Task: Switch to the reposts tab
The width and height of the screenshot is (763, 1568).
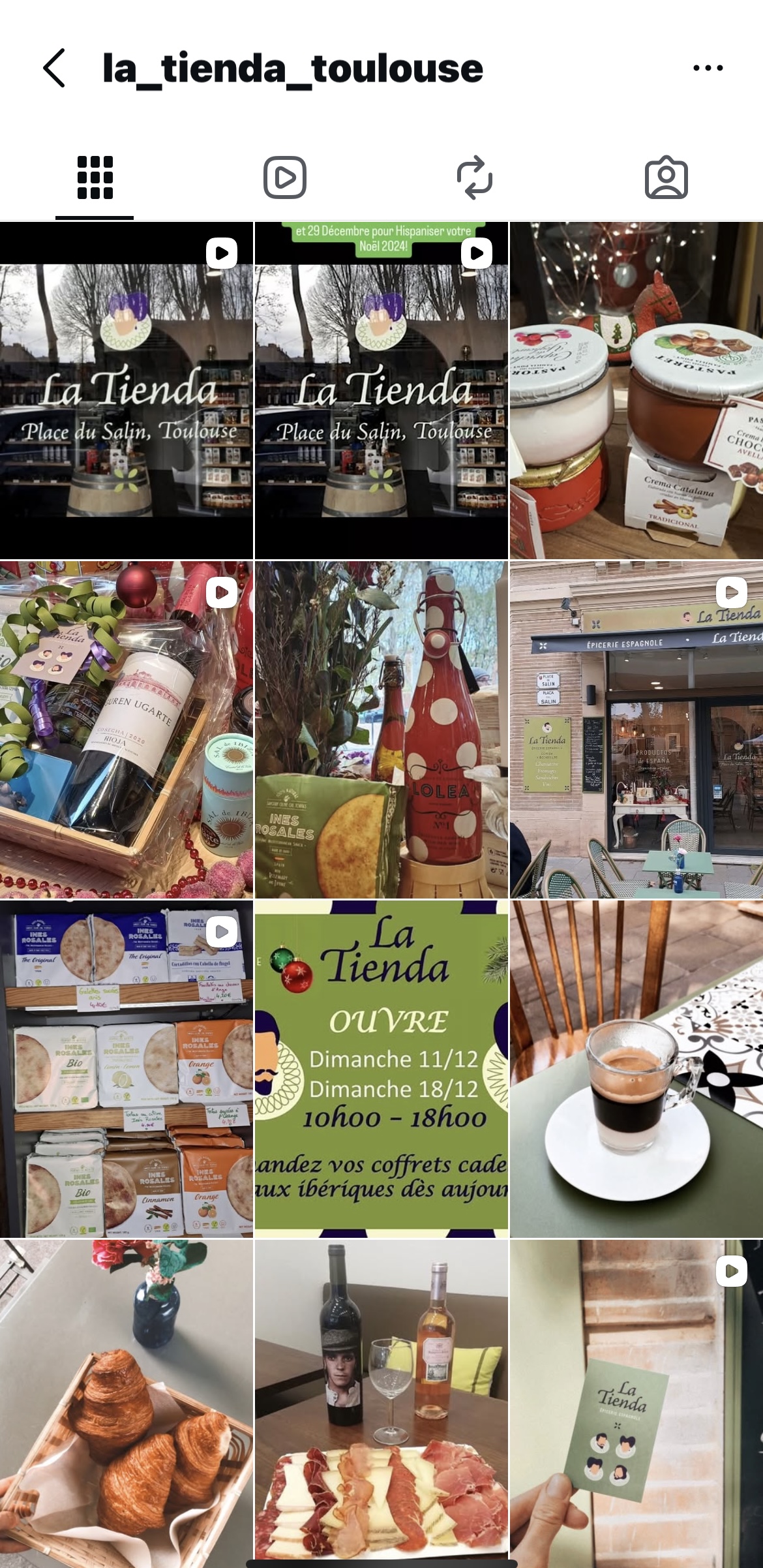Action: click(x=475, y=177)
